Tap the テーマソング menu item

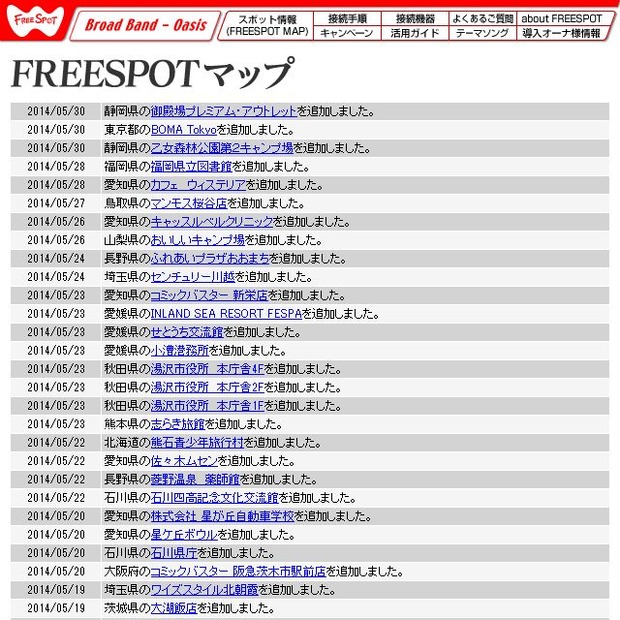[482, 33]
